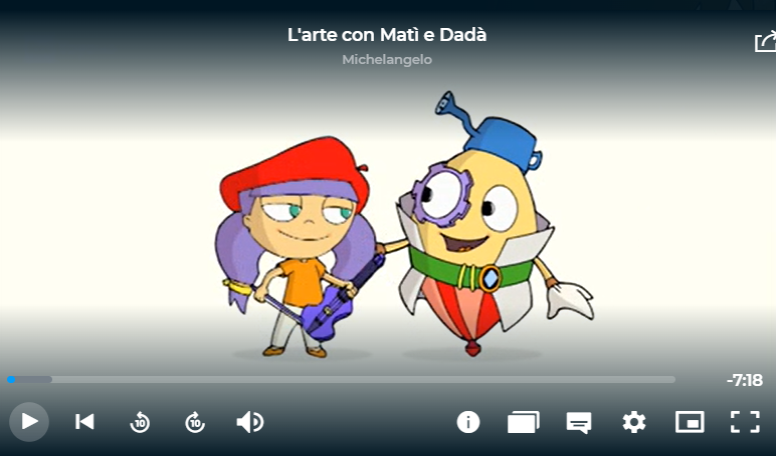This screenshot has height=456, width=776.
Task: Seek to the middle of the progress bar
Action: (342, 380)
